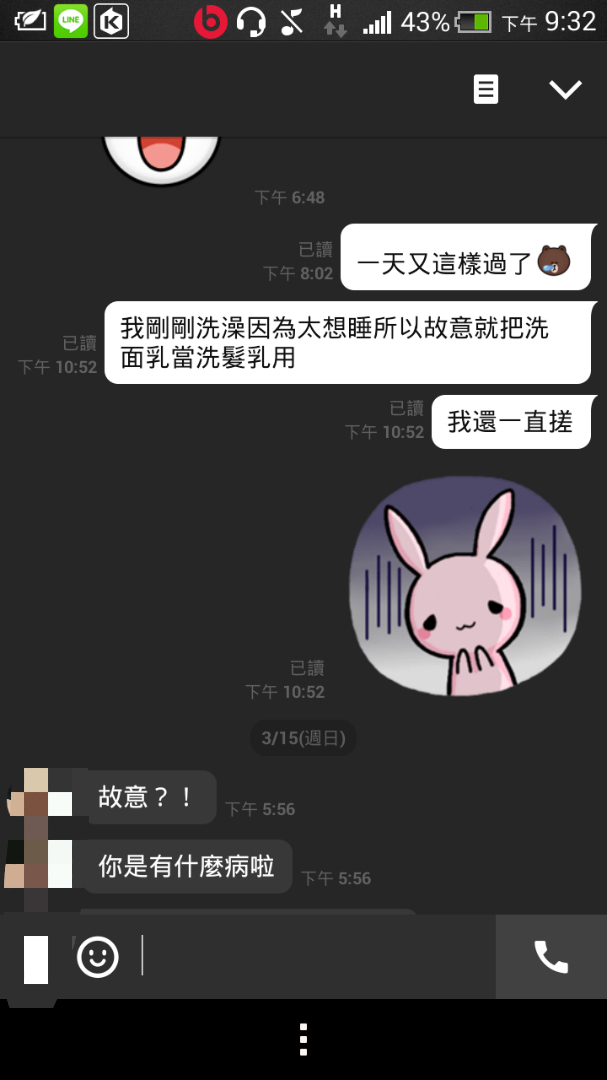607x1080 pixels.
Task: Open the system menu dots button
Action: (x=303, y=1039)
